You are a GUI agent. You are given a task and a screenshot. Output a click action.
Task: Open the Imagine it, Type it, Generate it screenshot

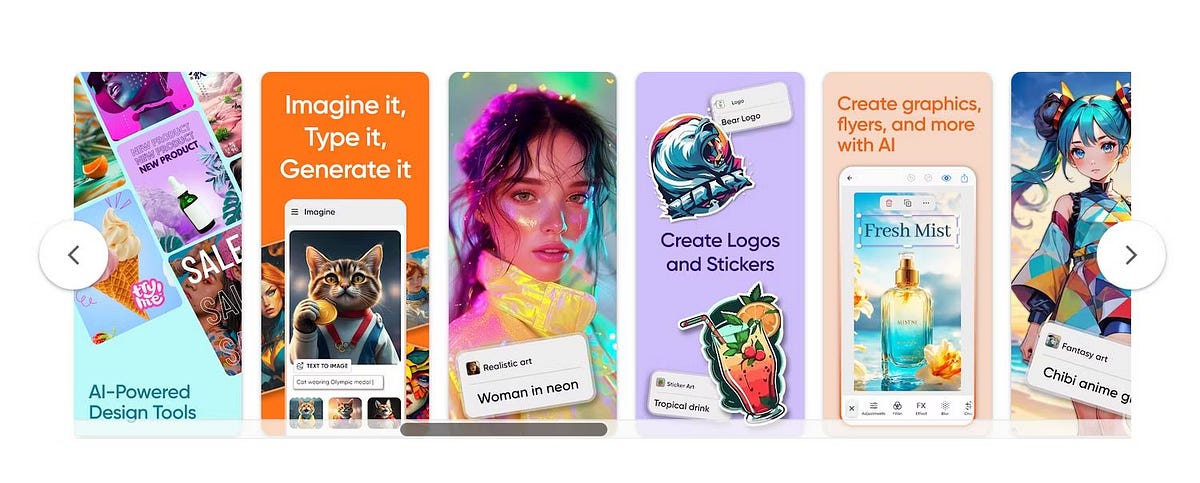(345, 250)
